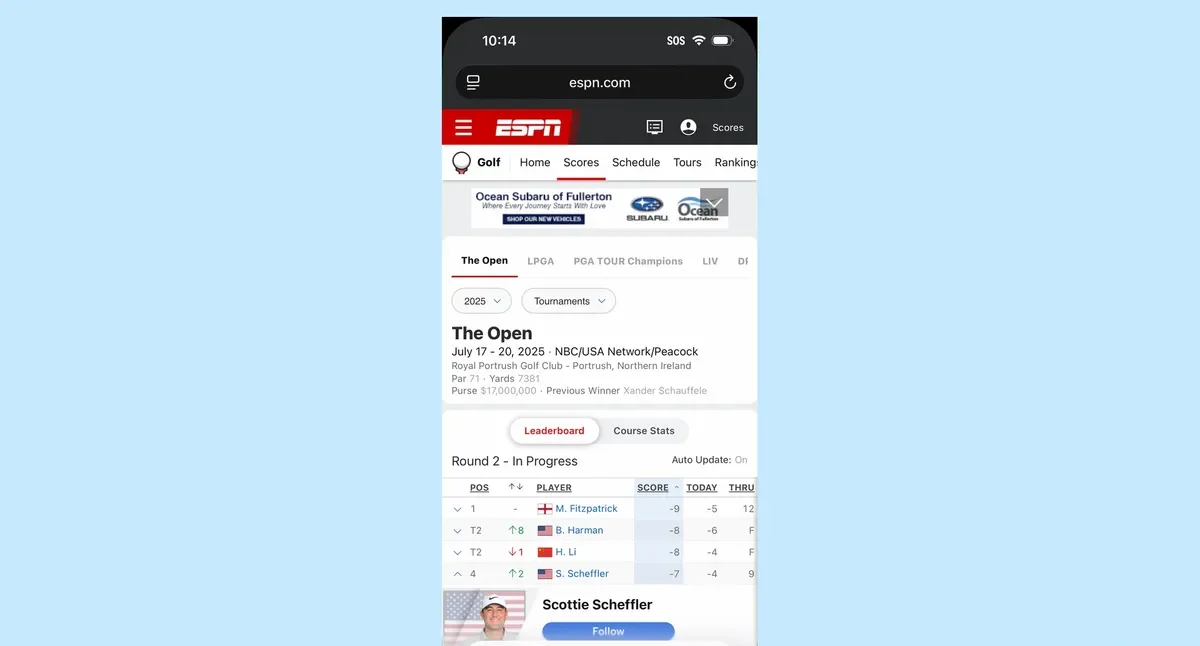1200x646 pixels.
Task: Open the Golf Home tab
Action: pos(534,162)
